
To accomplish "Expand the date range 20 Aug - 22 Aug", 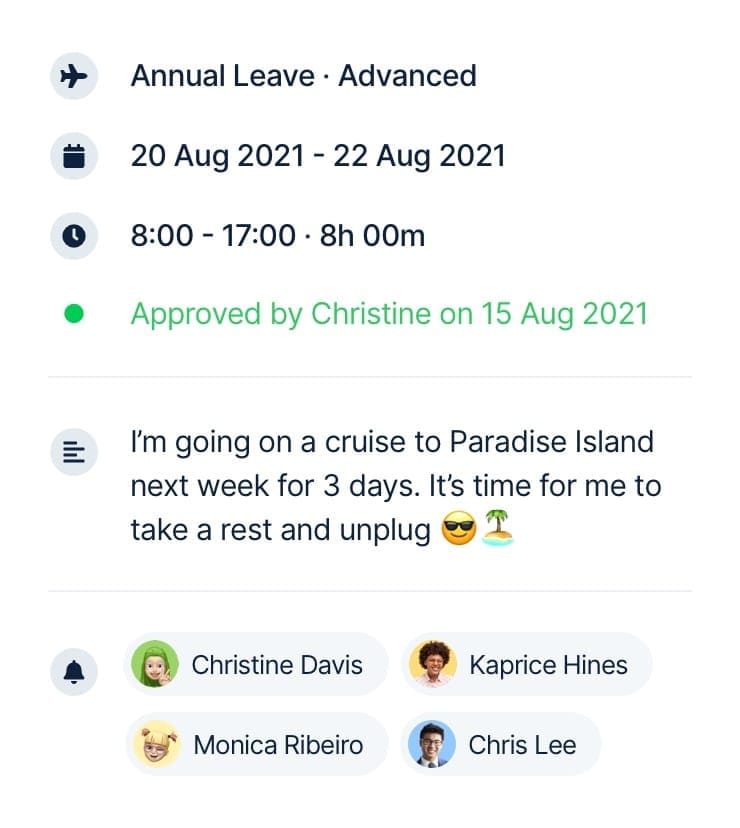I will pos(317,155).
